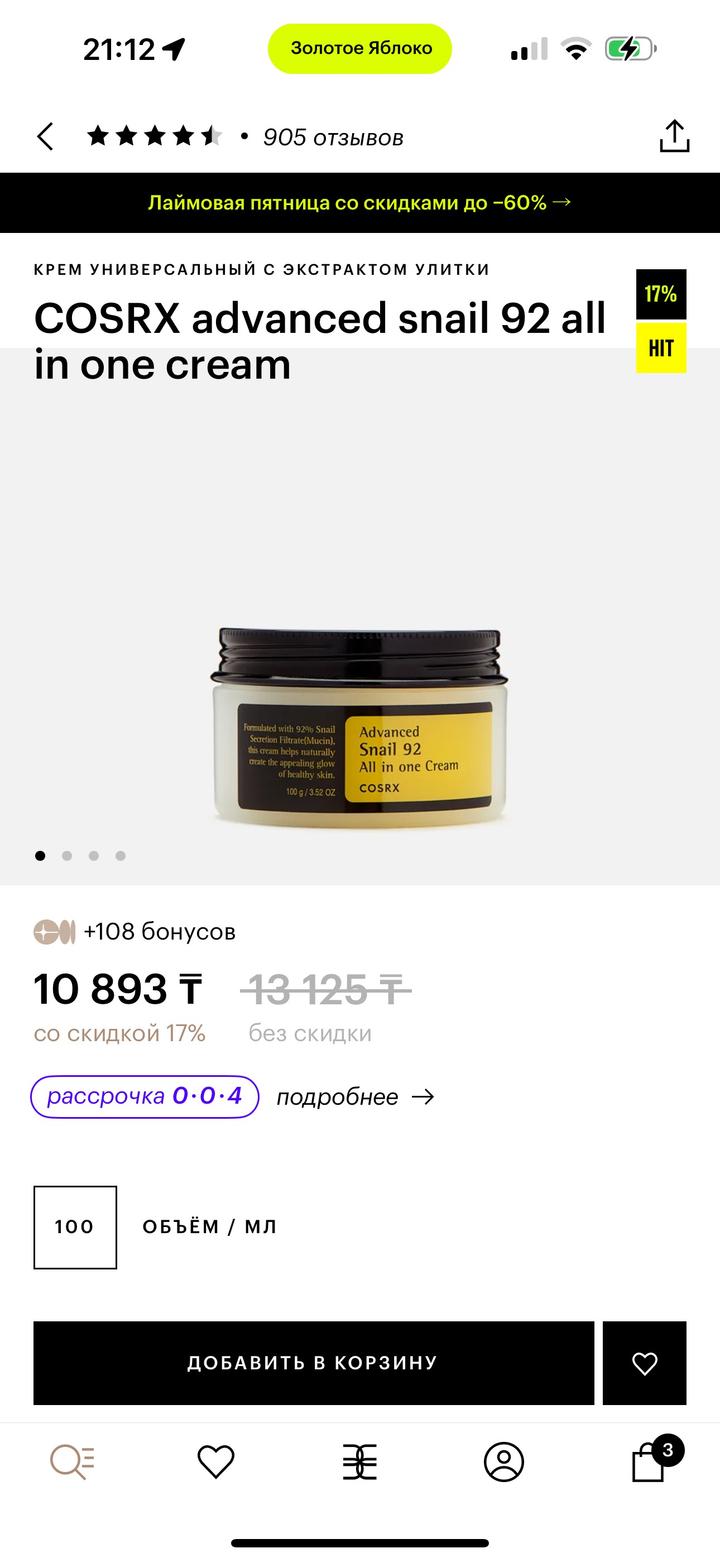Go back to the previous page
720x1561 pixels.
pyautogui.click(x=45, y=137)
